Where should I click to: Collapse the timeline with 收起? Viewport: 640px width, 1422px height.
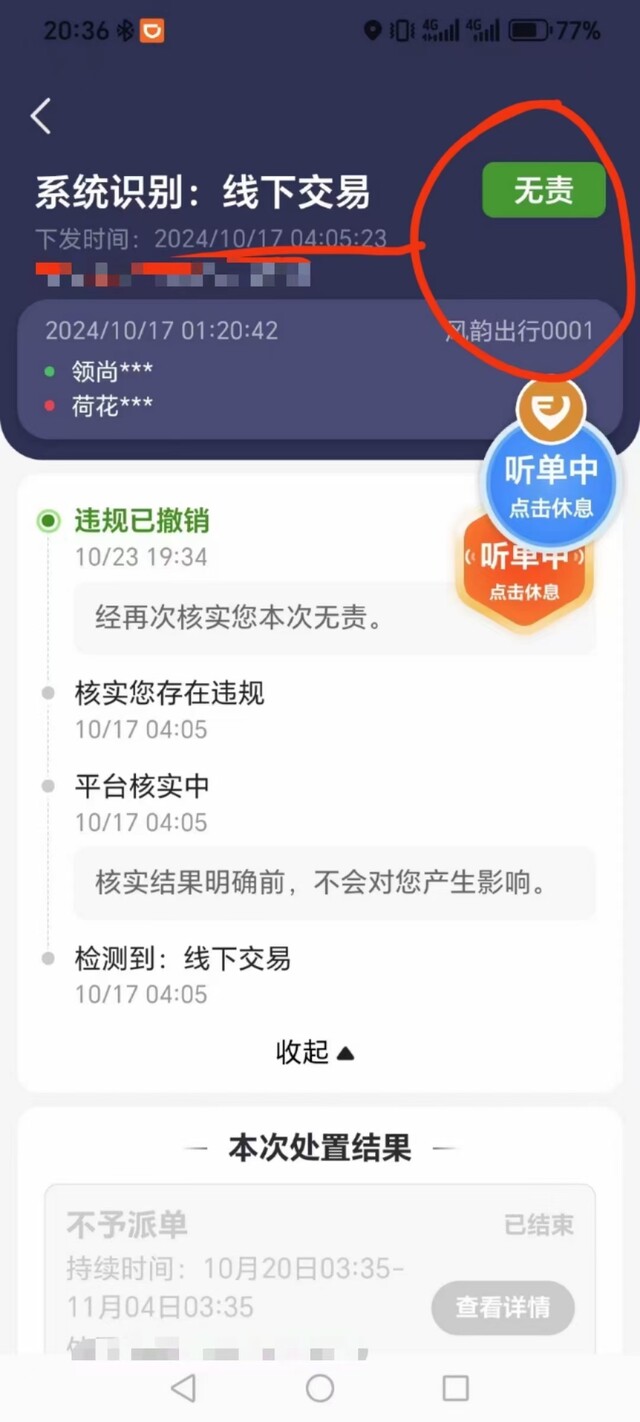coord(315,1052)
